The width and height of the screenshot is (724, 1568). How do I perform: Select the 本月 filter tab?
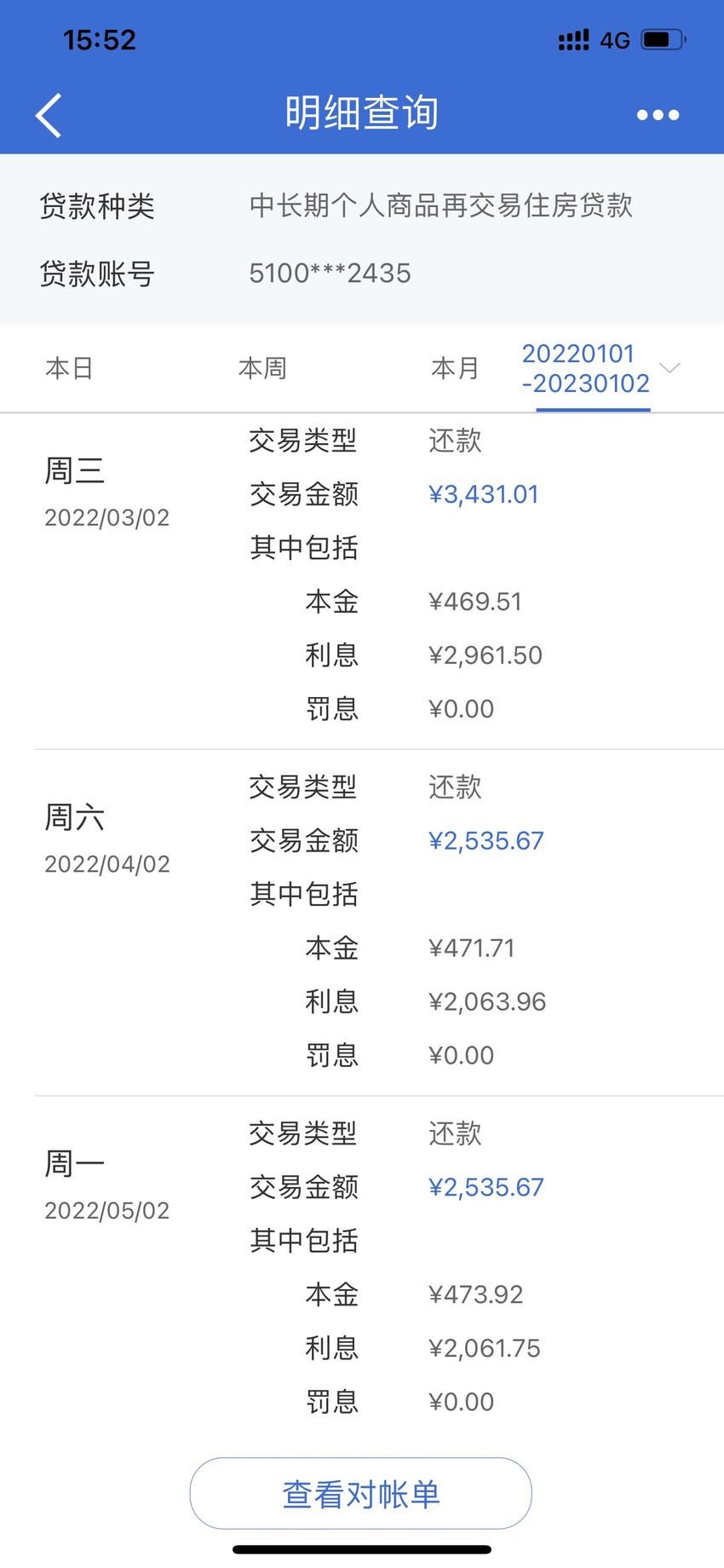456,368
